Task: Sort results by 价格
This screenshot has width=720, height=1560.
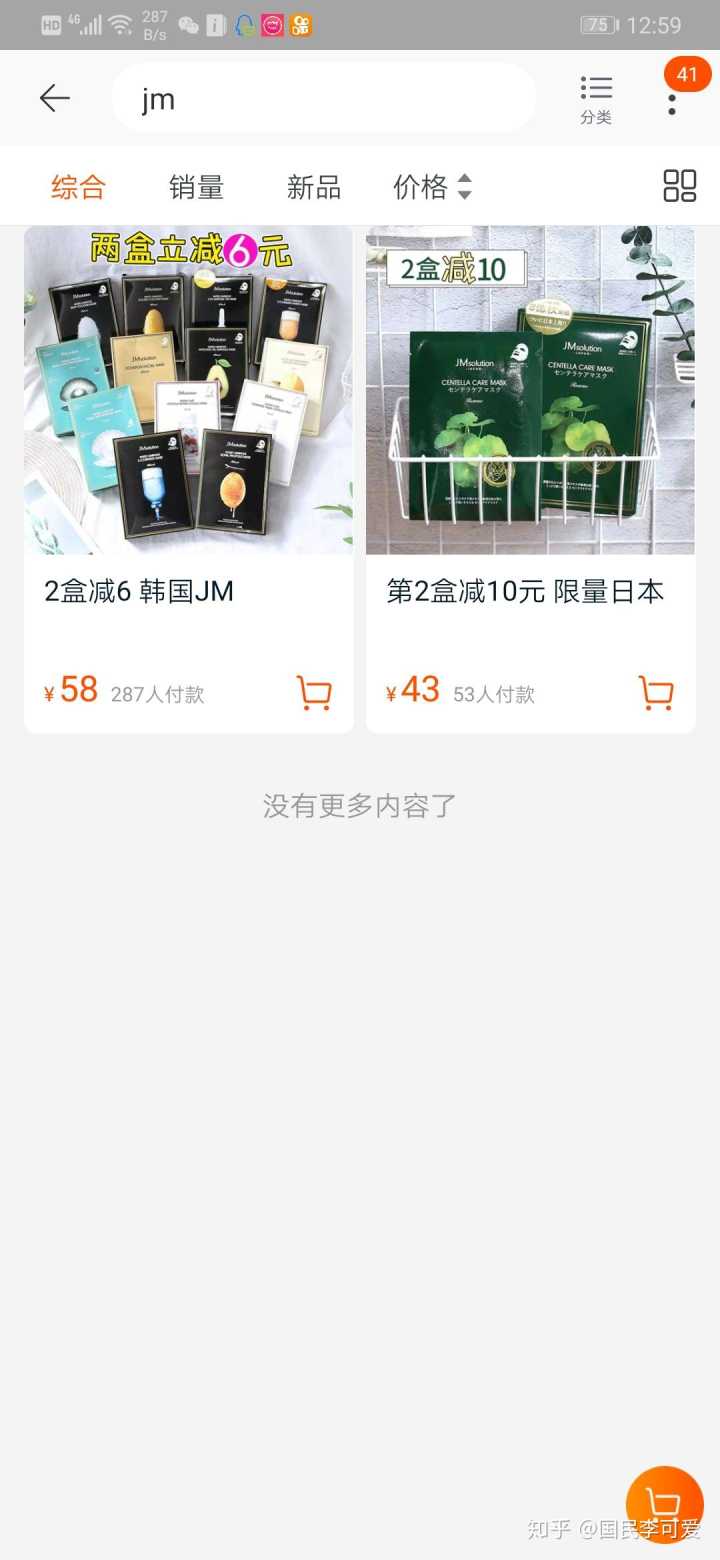Action: (432, 187)
